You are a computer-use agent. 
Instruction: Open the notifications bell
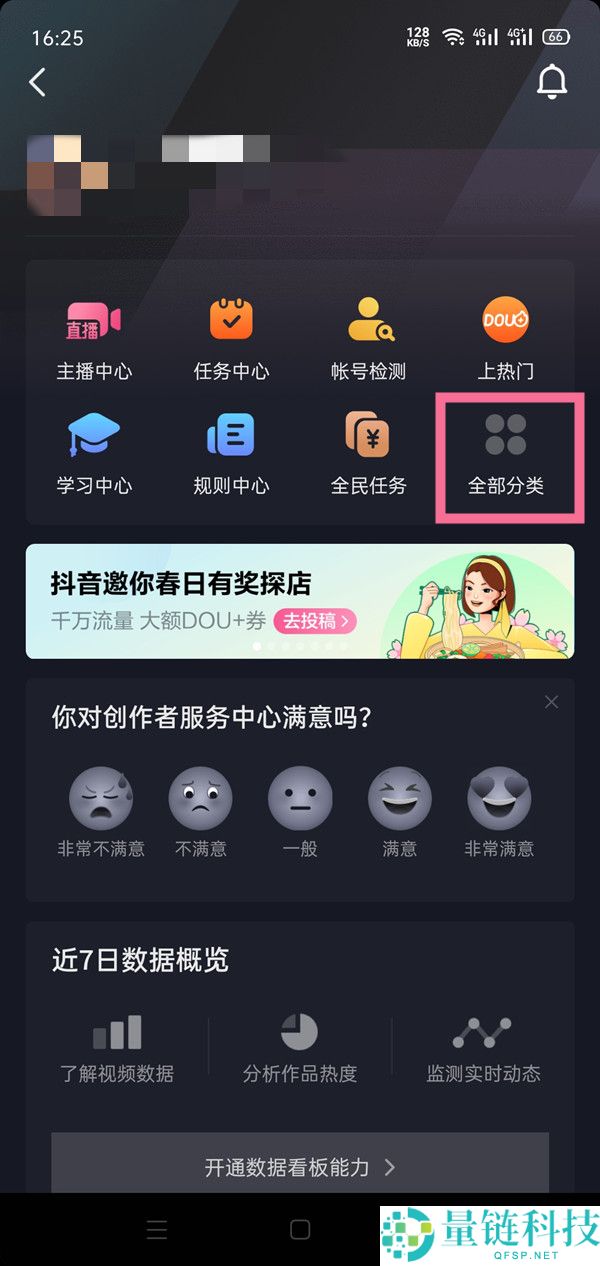pos(552,82)
